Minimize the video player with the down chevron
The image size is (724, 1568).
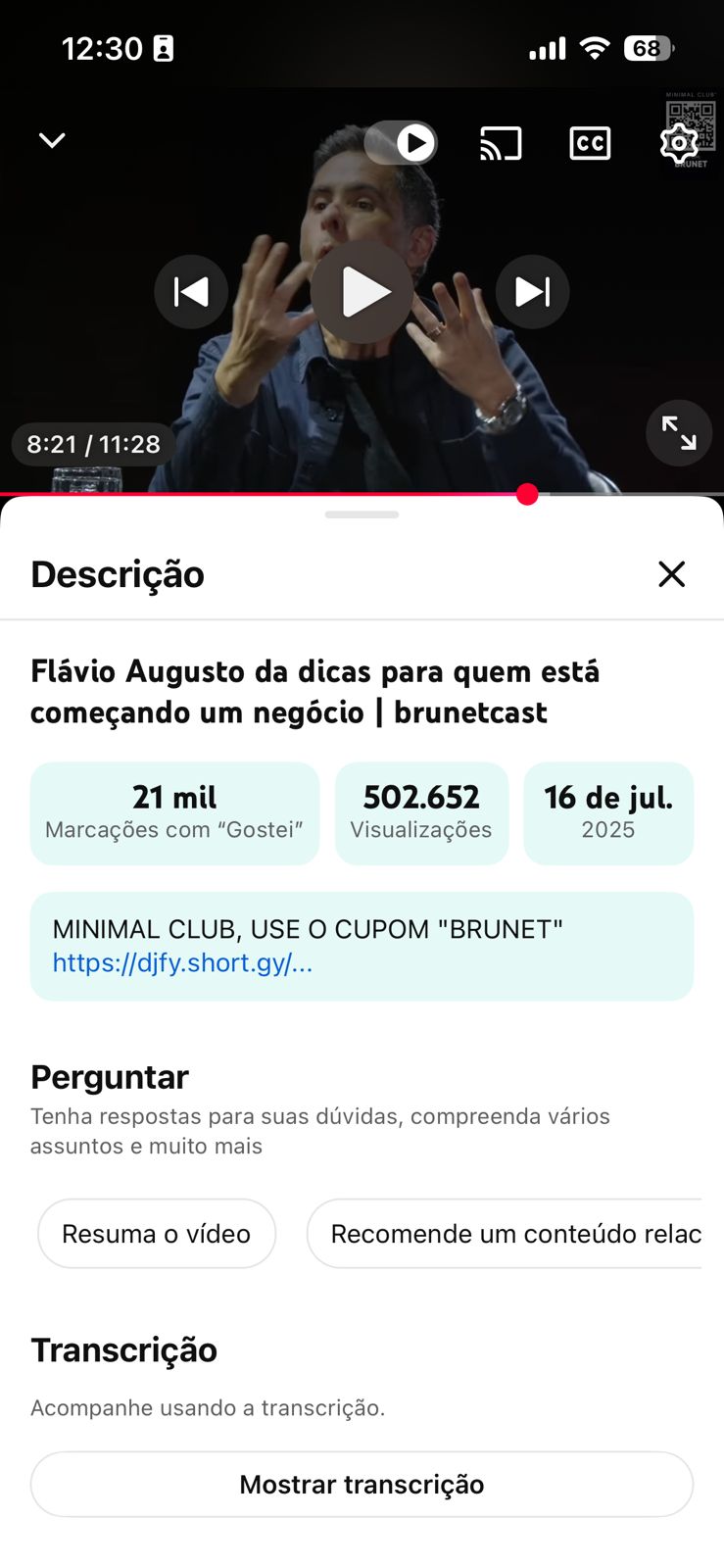pyautogui.click(x=52, y=141)
